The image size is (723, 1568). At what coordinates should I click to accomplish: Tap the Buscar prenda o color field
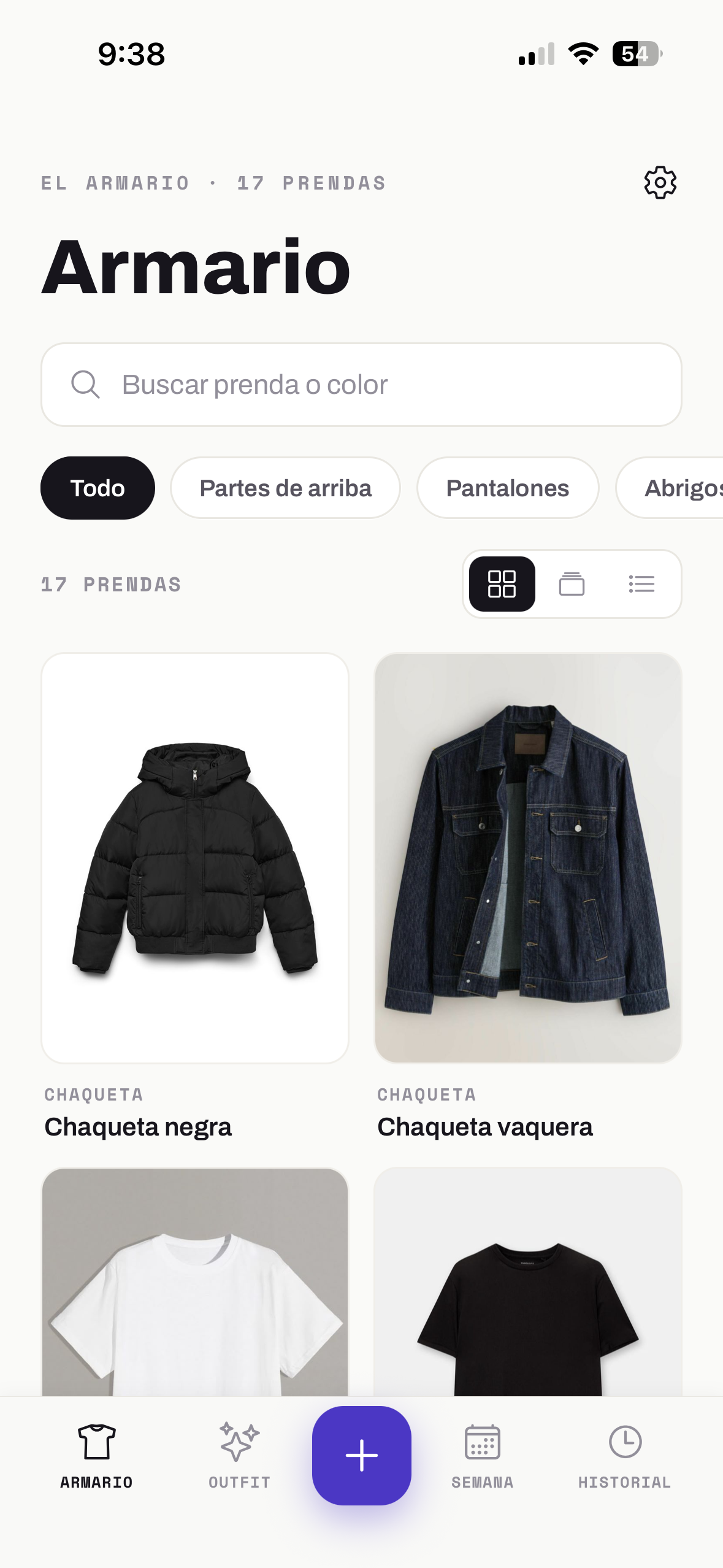361,385
